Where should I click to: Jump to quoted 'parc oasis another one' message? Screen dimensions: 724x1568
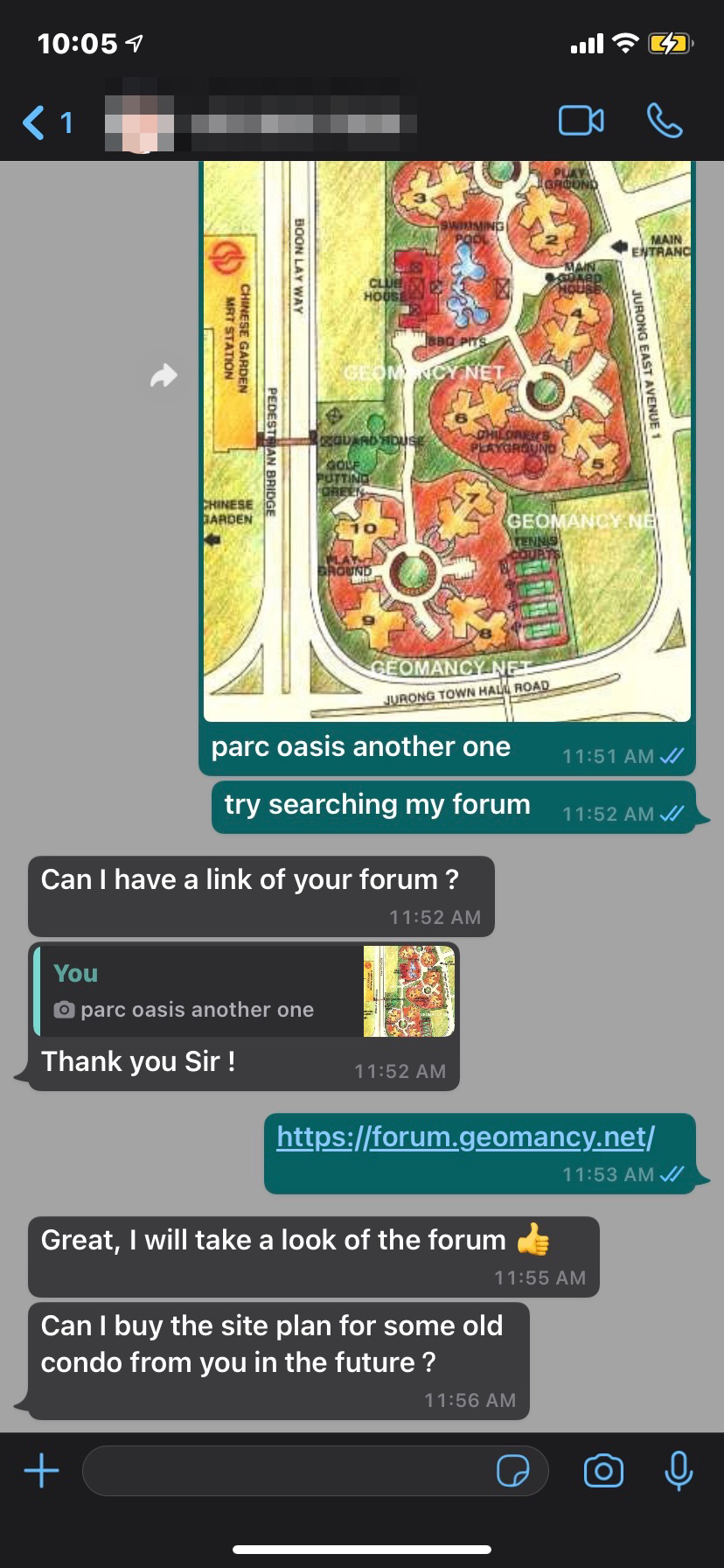pos(245,991)
